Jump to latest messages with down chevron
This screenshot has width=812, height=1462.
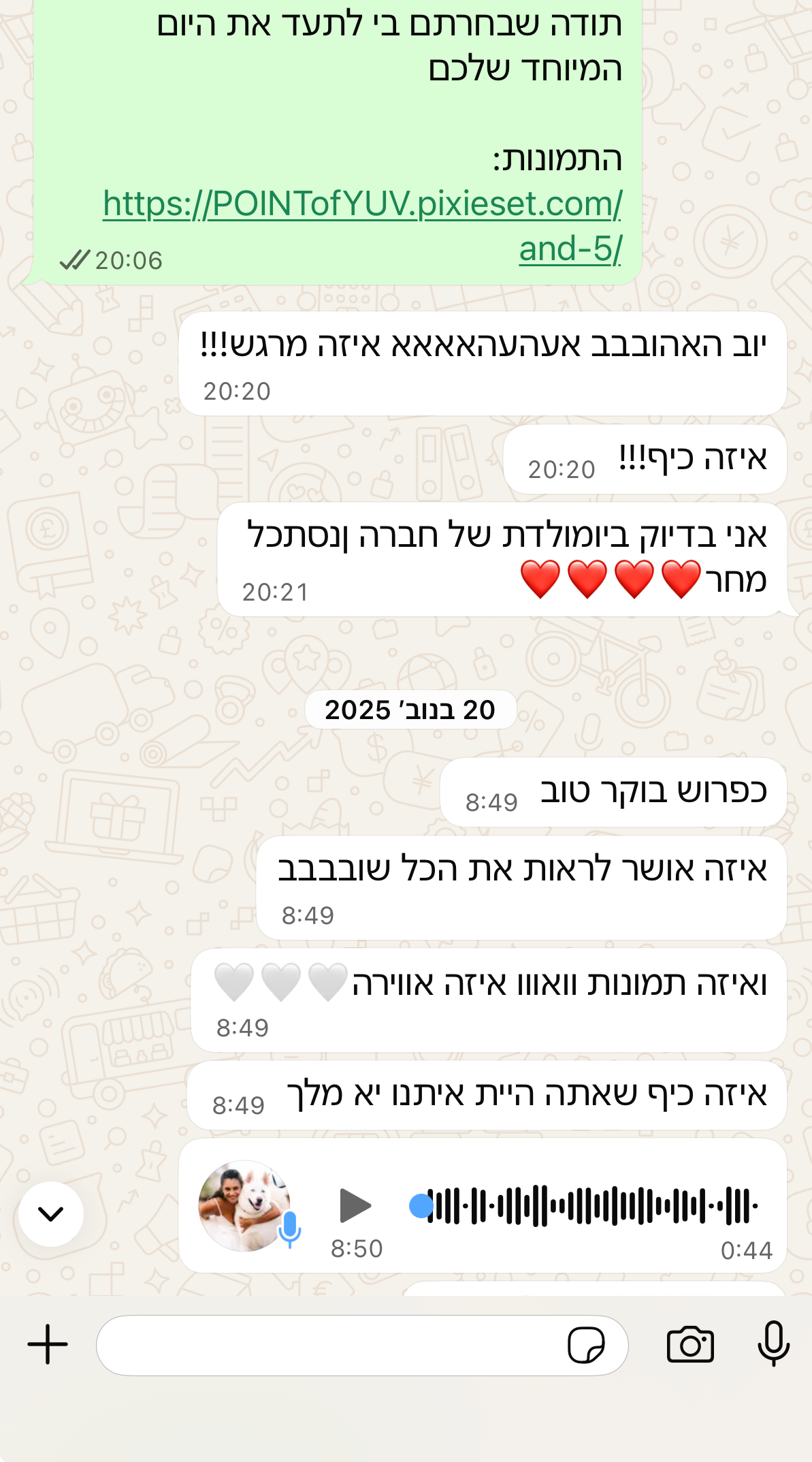click(51, 1214)
